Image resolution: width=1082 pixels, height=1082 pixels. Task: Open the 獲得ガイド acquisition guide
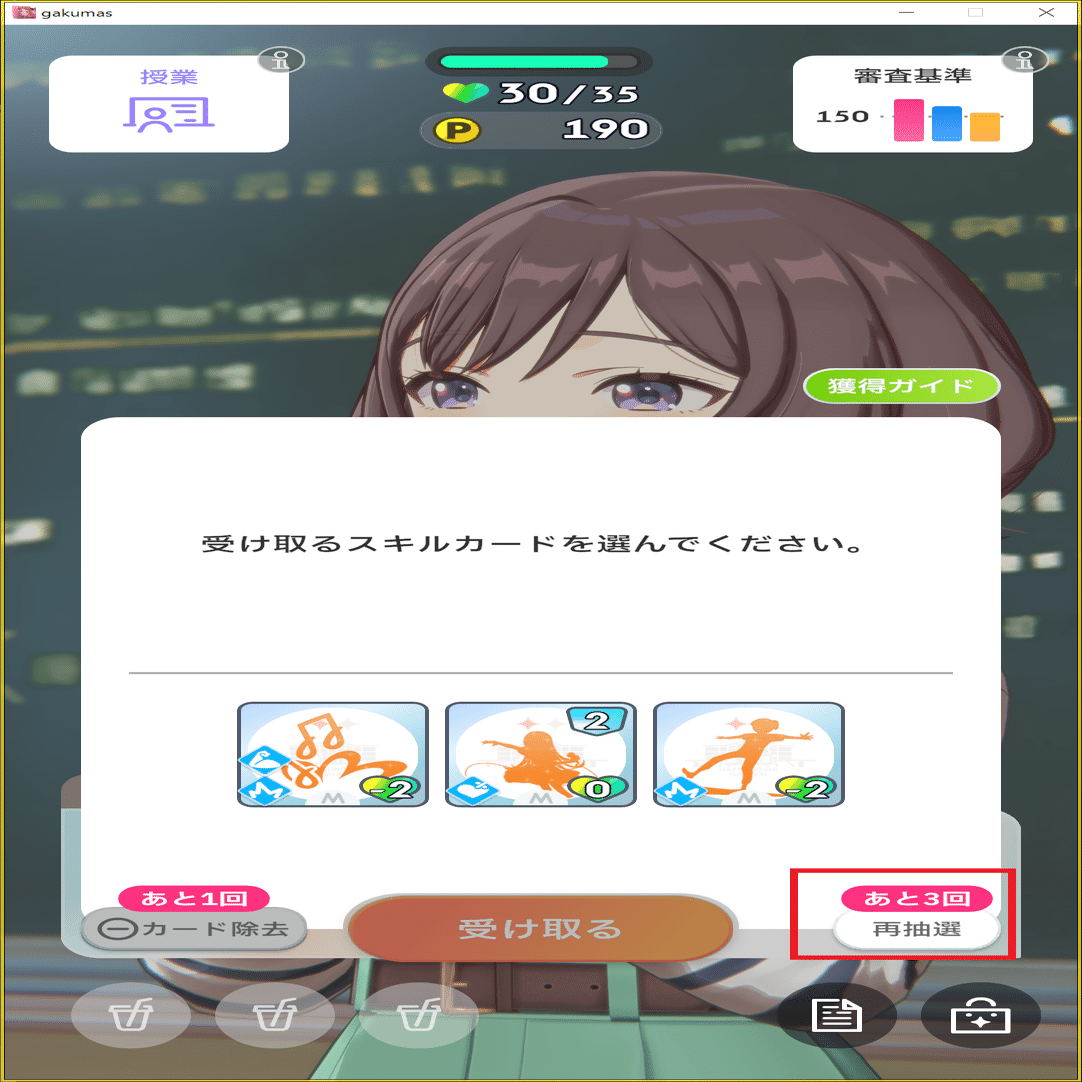[x=901, y=386]
